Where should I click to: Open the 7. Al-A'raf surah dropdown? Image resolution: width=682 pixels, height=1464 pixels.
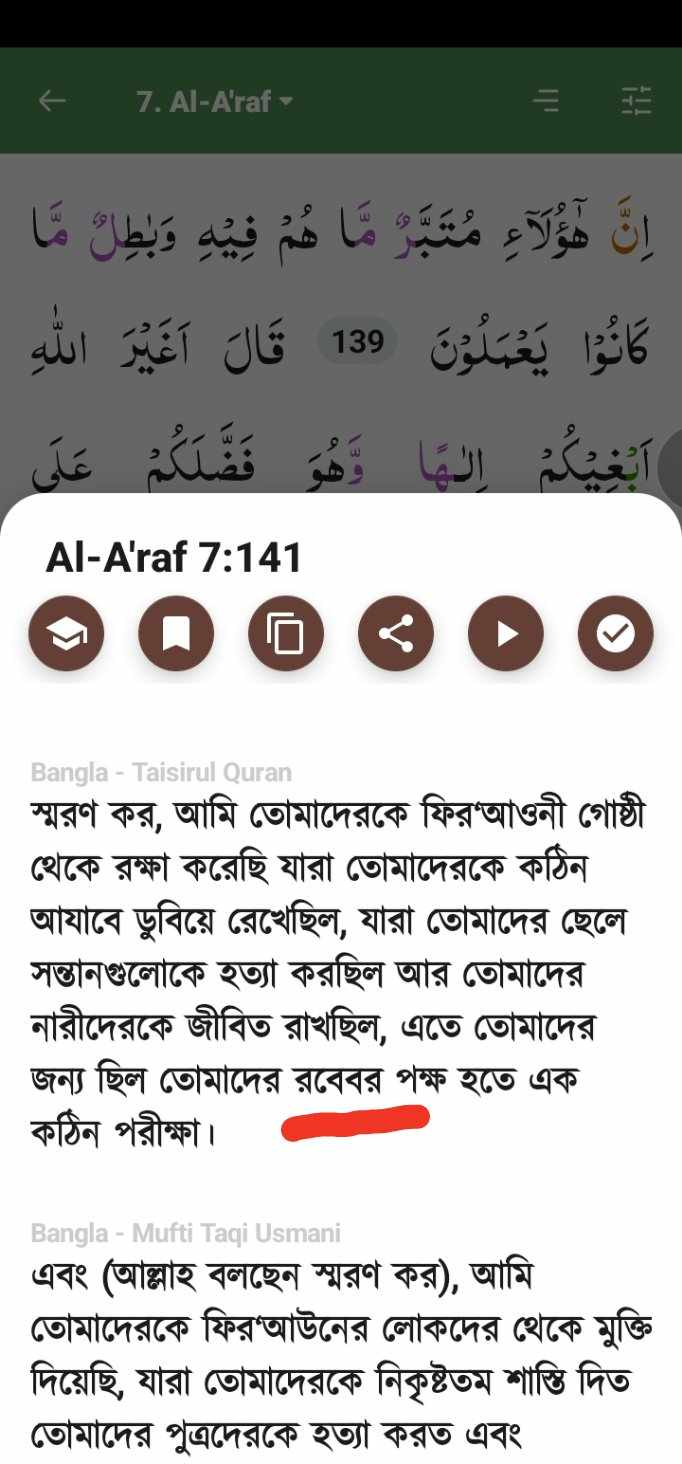tap(214, 101)
